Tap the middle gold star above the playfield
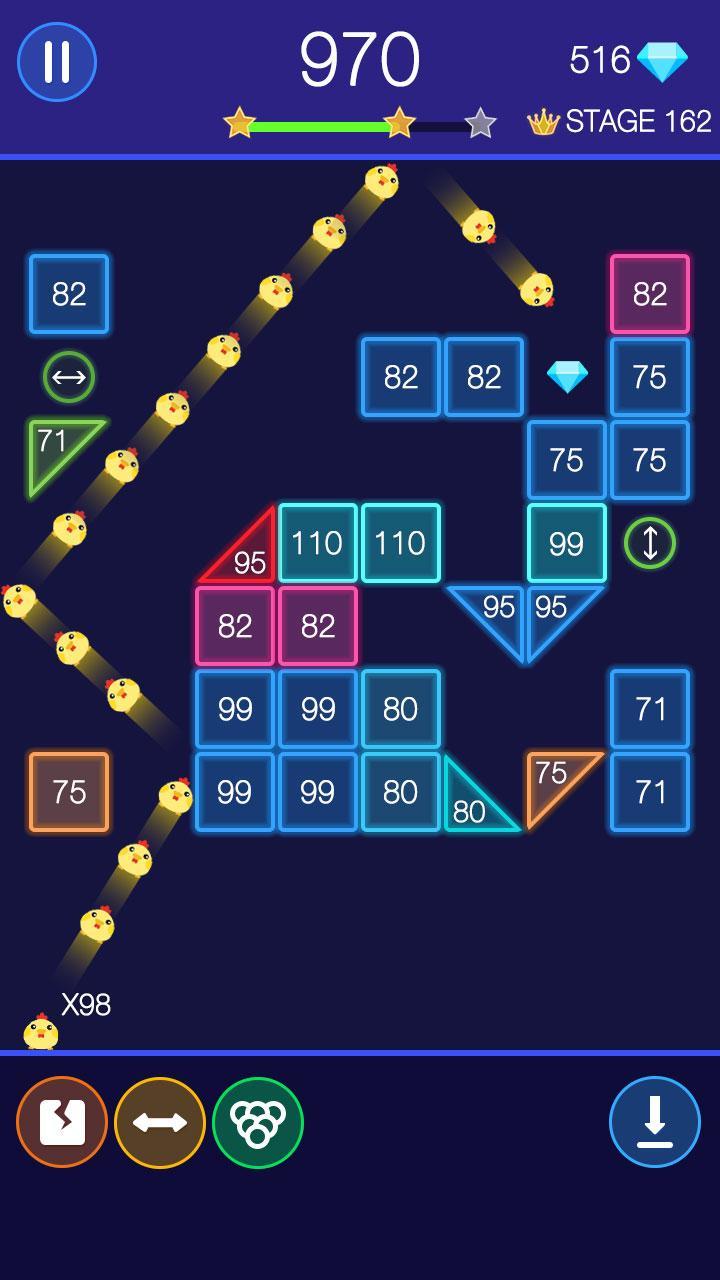 [x=401, y=122]
